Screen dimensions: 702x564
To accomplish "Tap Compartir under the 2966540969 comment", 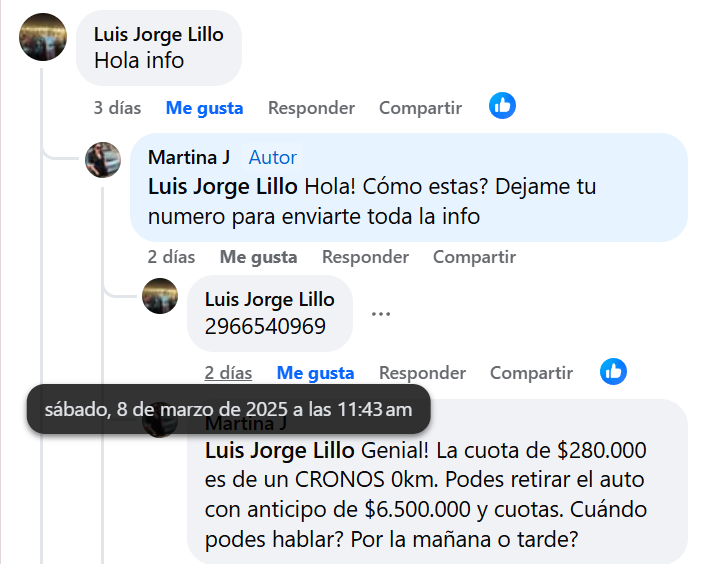I will coord(531,373).
